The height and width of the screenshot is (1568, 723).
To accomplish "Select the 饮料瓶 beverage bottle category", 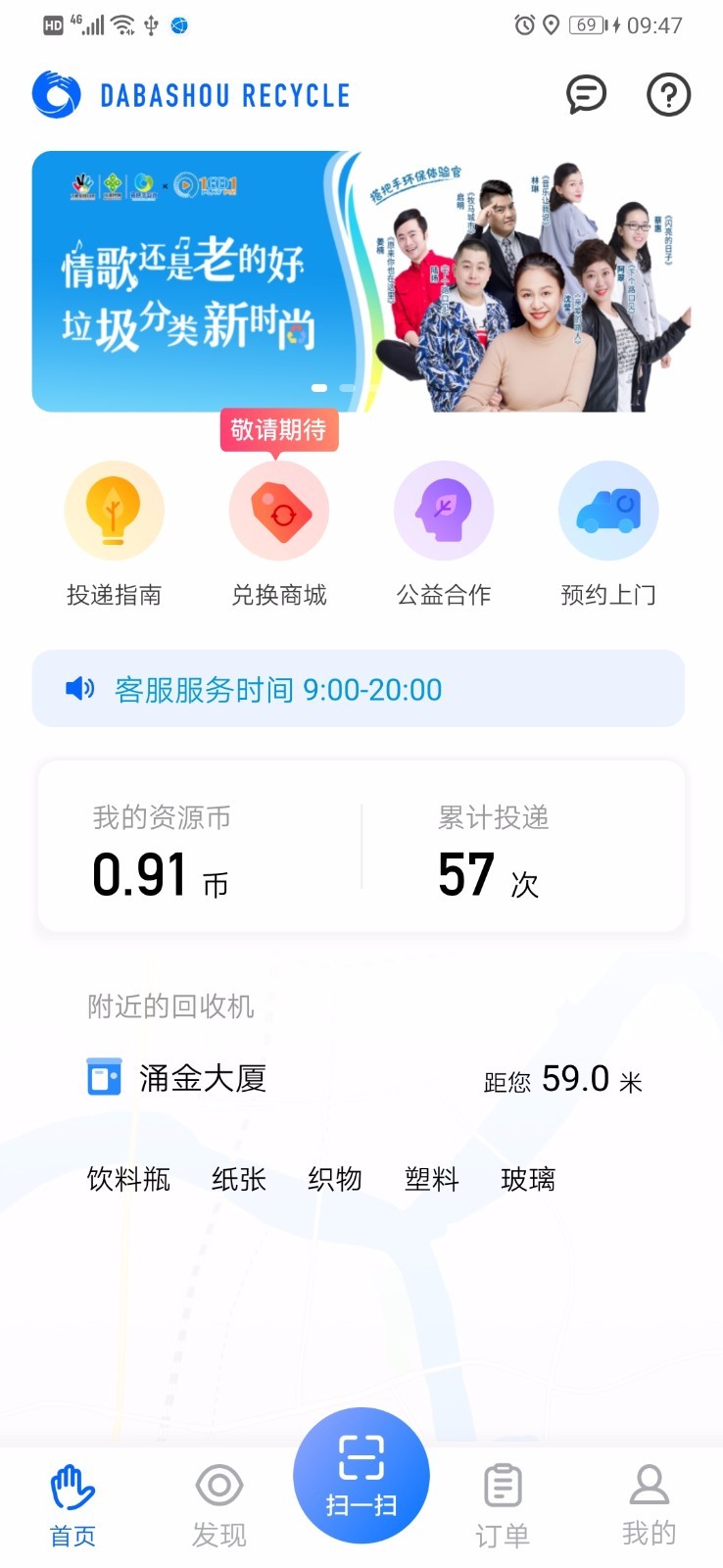I will point(128,1179).
